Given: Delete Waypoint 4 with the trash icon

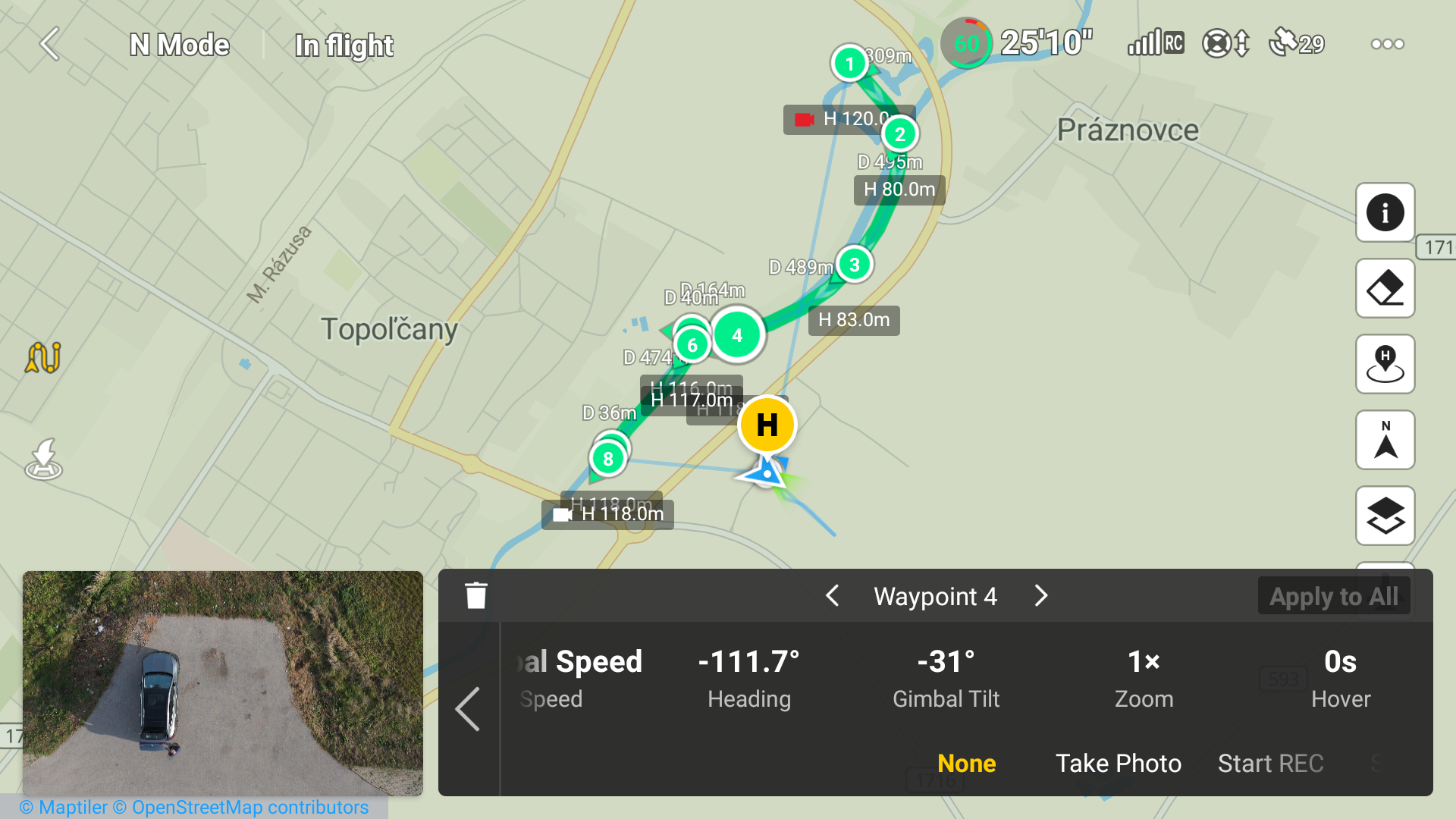Looking at the screenshot, I should 475,596.
